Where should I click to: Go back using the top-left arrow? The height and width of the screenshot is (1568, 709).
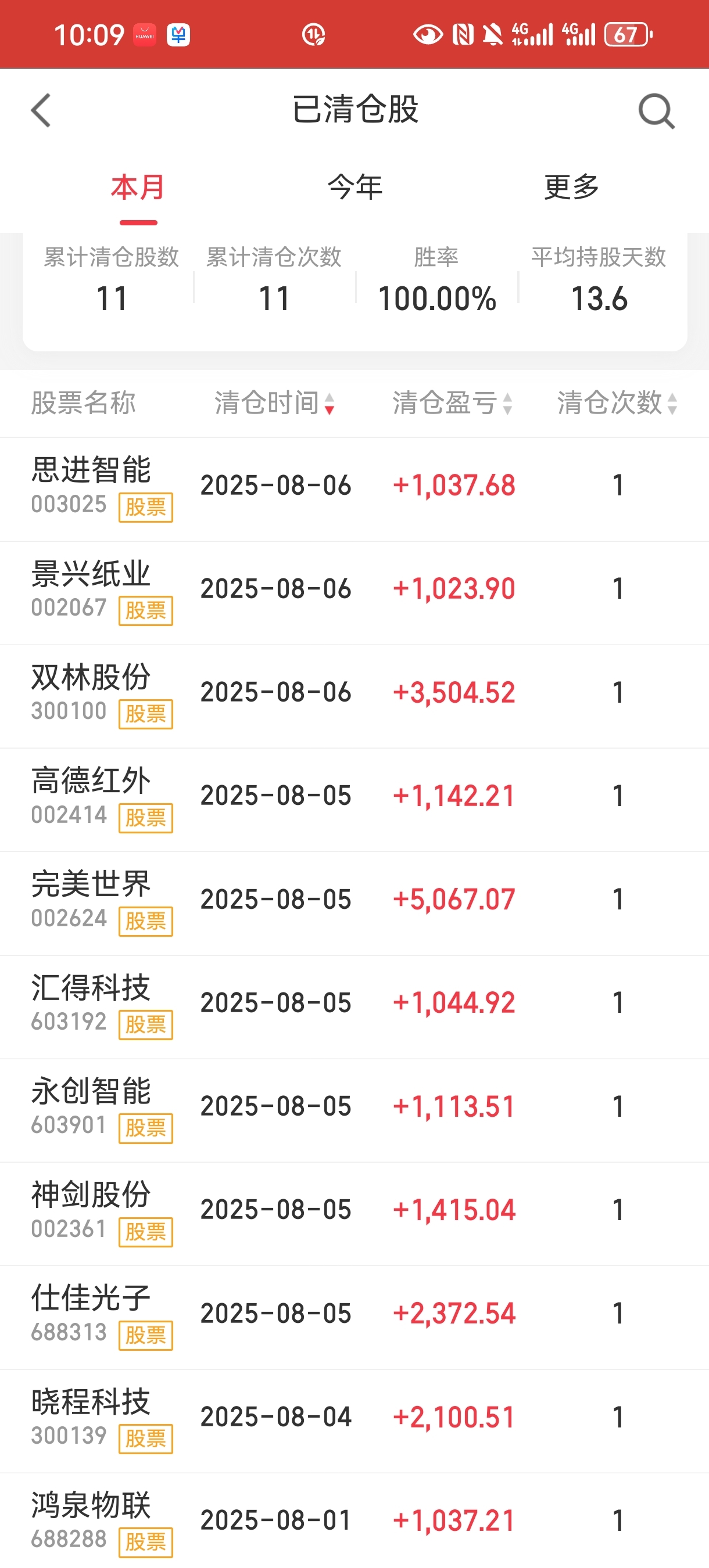(41, 111)
